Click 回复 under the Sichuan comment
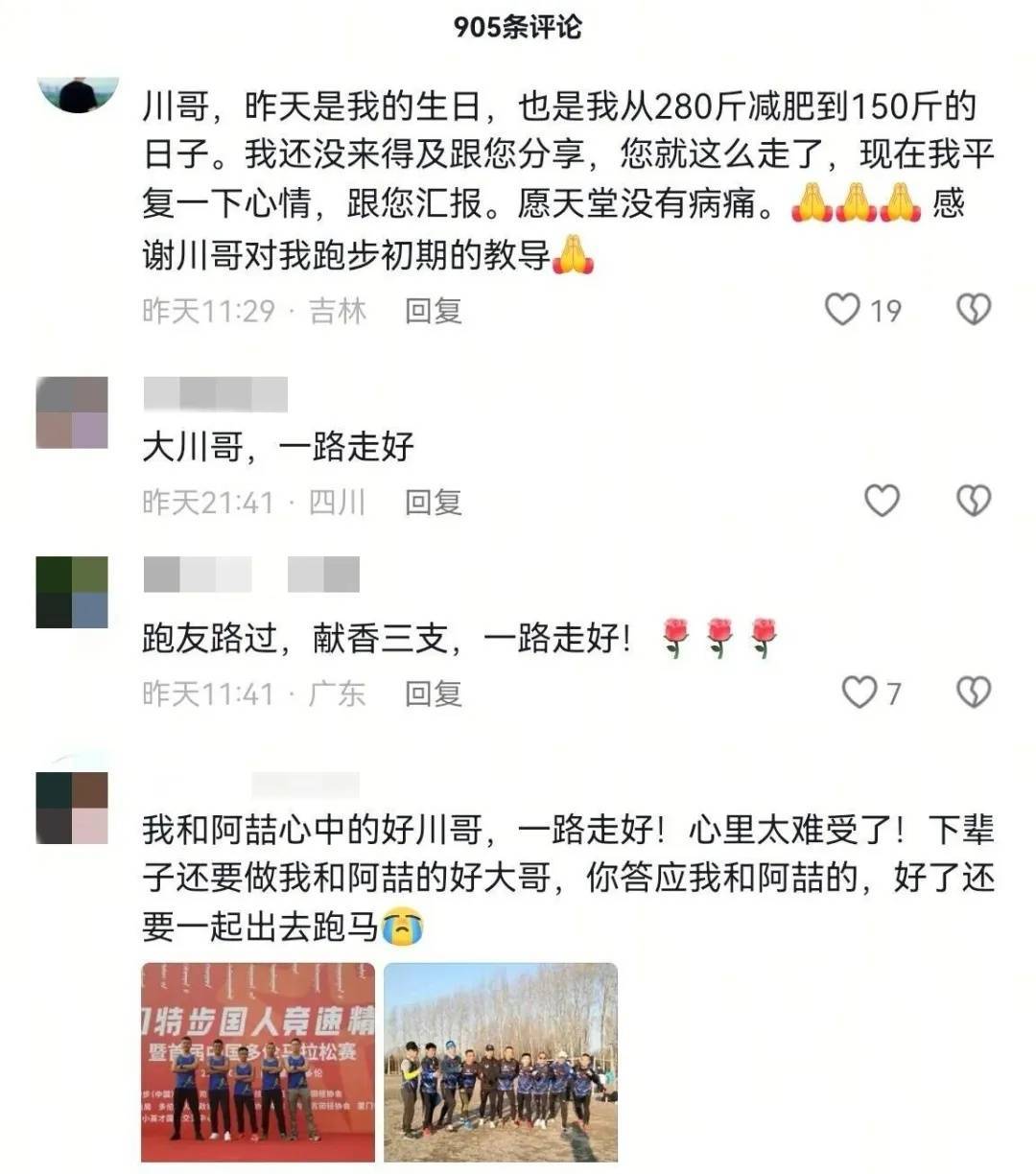 pyautogui.click(x=435, y=501)
